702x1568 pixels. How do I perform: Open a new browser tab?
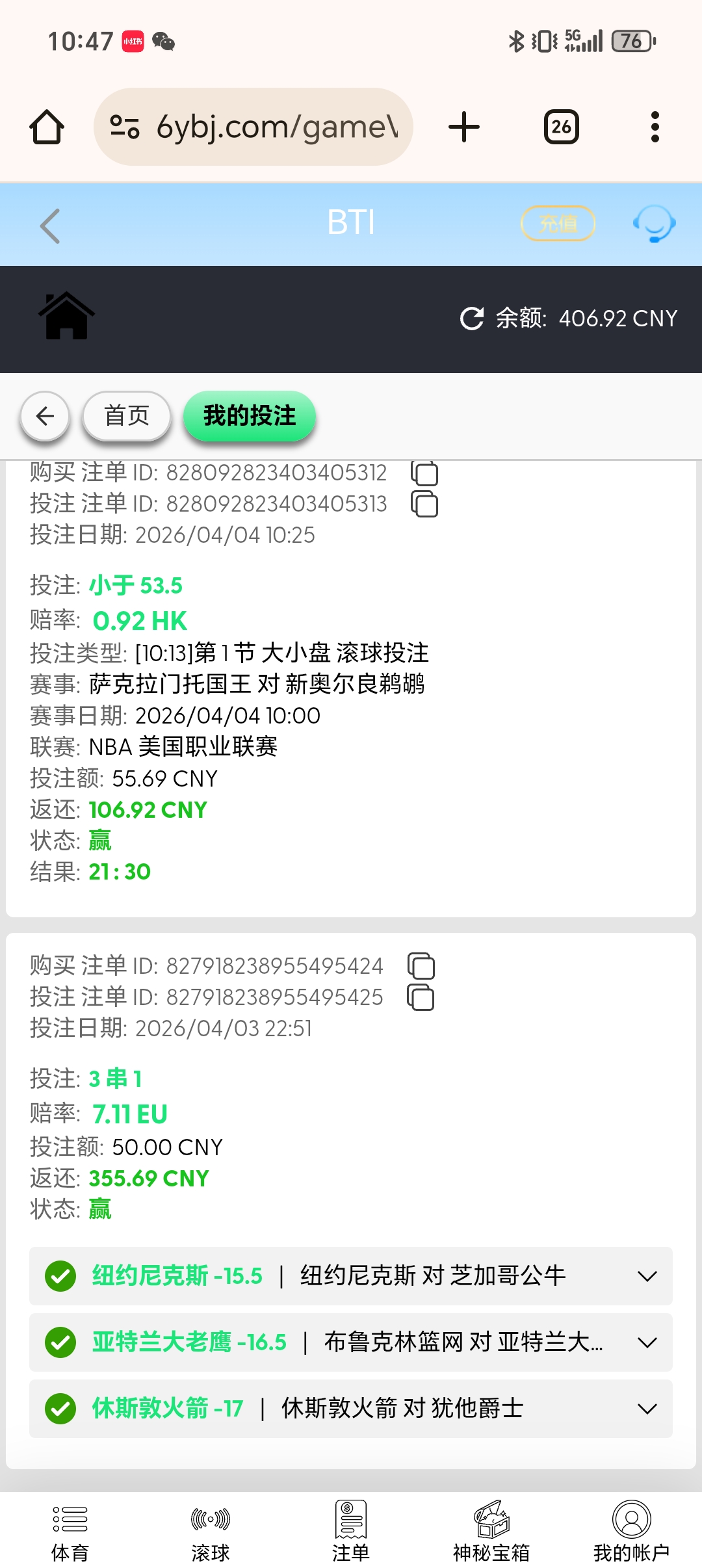[x=464, y=127]
